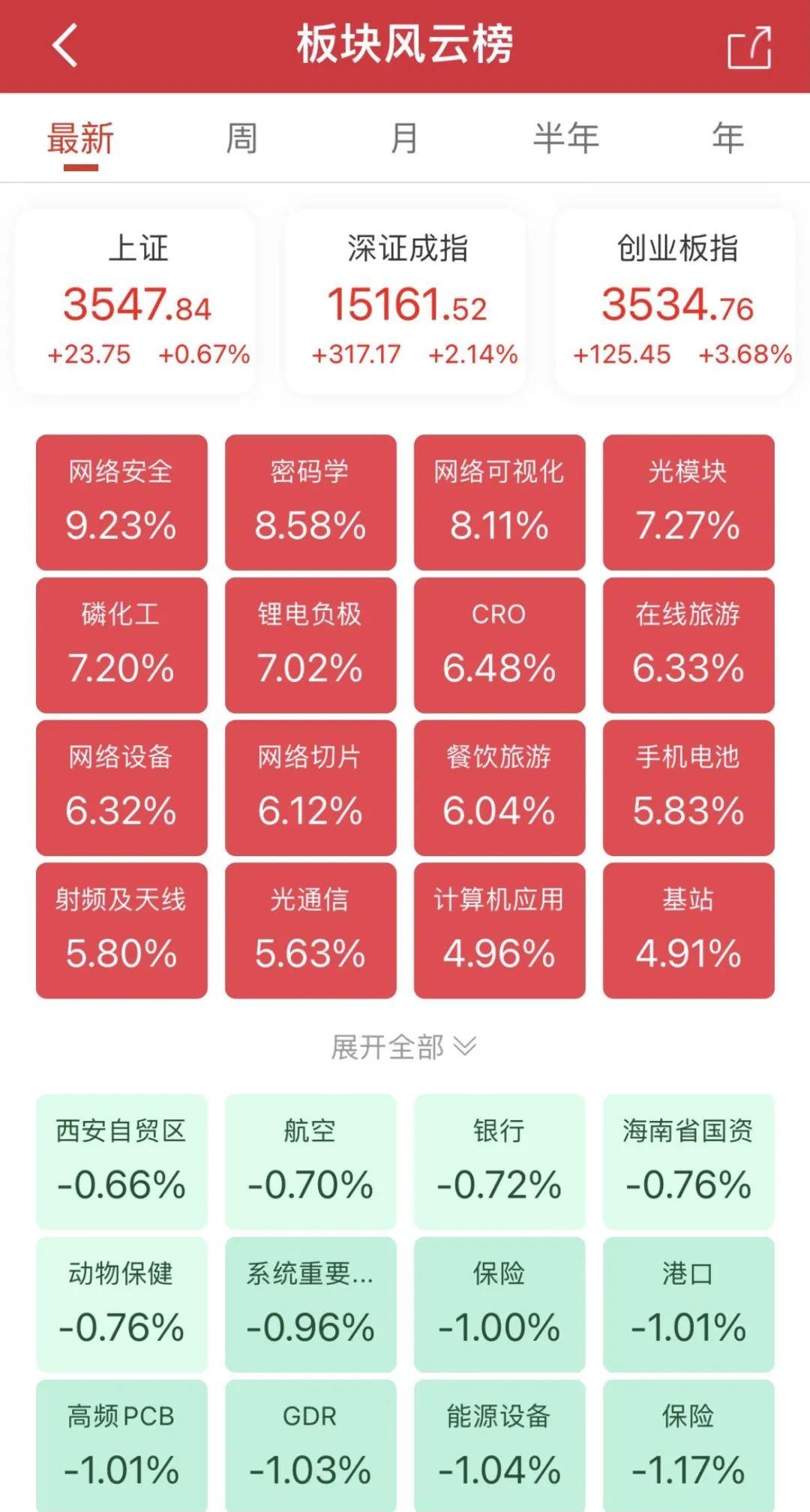Select the 半年 tab
Image resolution: width=810 pixels, height=1512 pixels.
(566, 139)
